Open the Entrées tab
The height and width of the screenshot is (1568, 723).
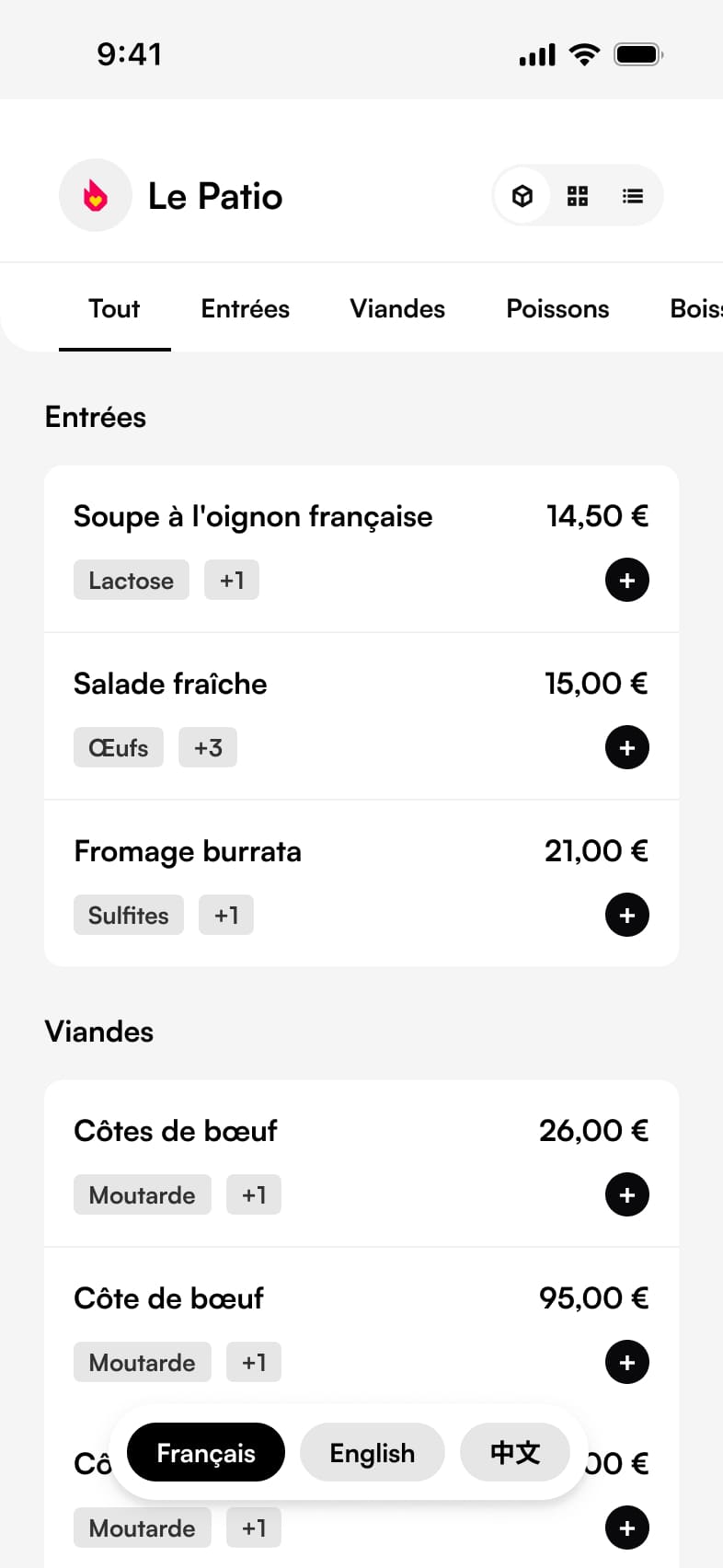[245, 308]
